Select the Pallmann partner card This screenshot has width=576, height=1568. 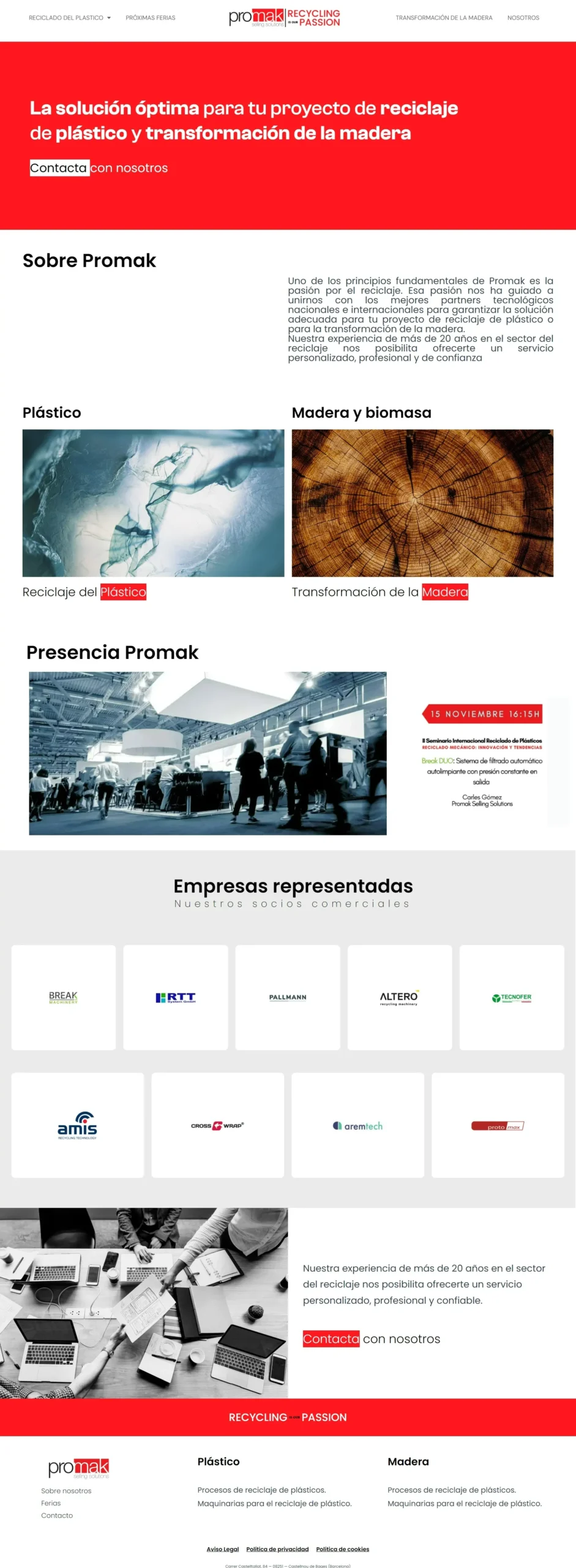[x=288, y=997]
